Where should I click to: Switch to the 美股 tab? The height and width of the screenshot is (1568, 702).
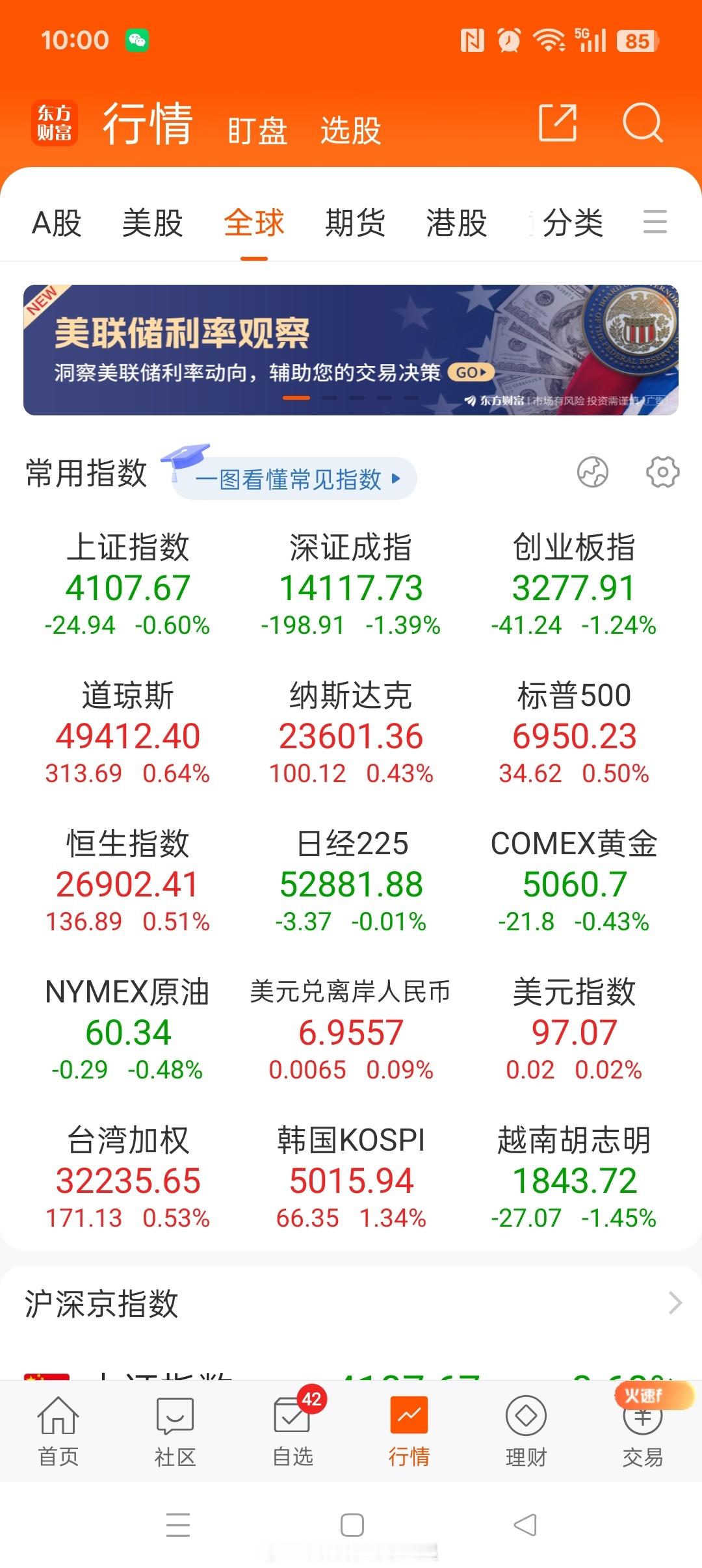click(x=153, y=222)
